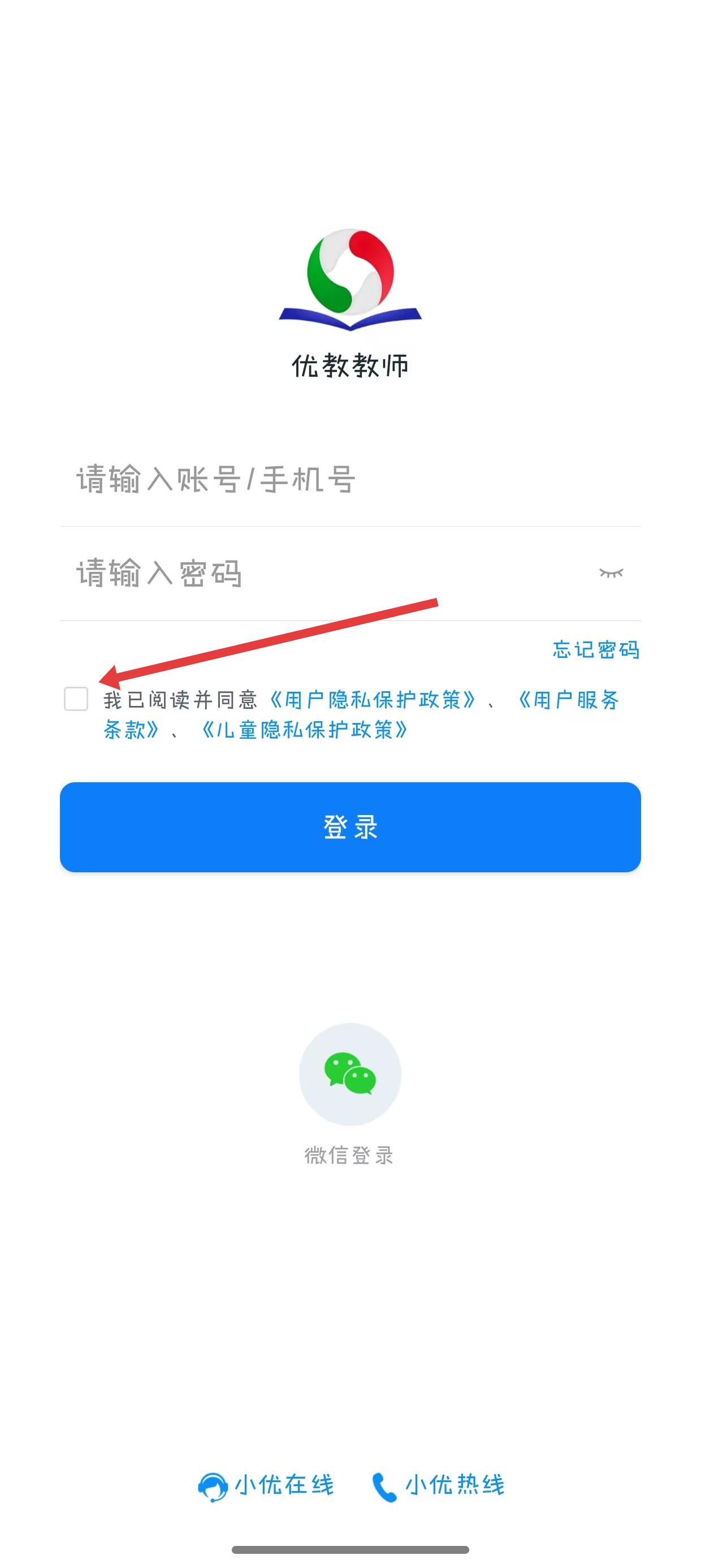
Task: Toggle password visibility eye icon
Action: tap(611, 573)
